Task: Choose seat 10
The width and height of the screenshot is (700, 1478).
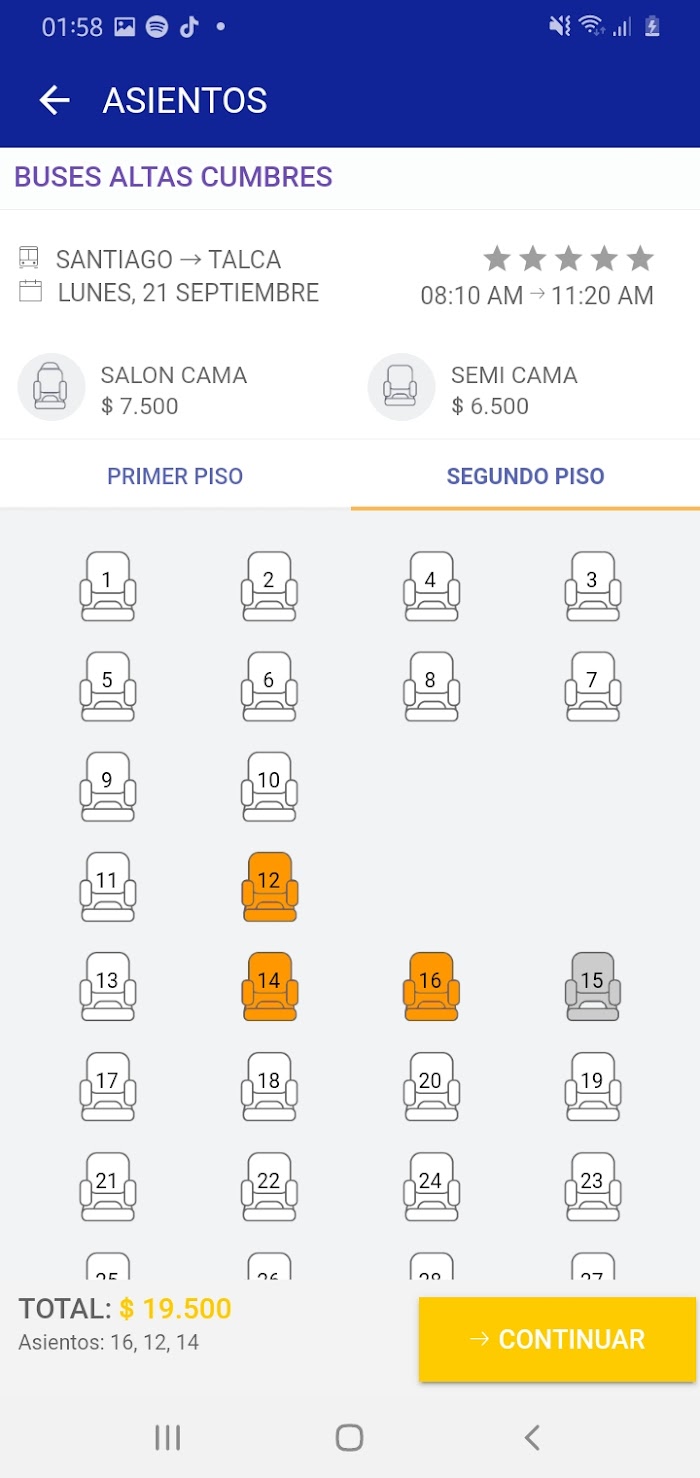Action: (269, 786)
